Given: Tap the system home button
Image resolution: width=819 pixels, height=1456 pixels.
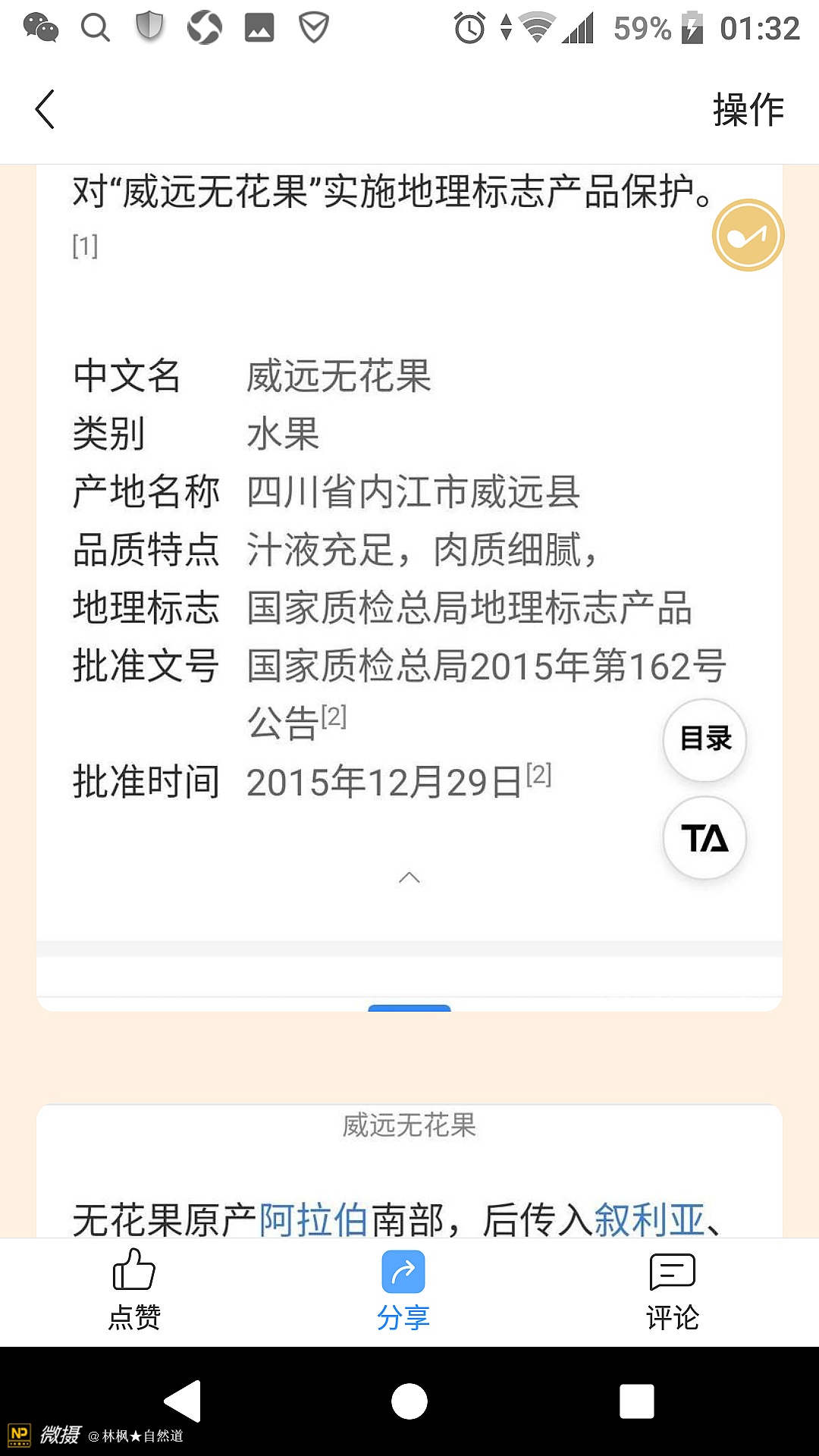Looking at the screenshot, I should point(409,1401).
